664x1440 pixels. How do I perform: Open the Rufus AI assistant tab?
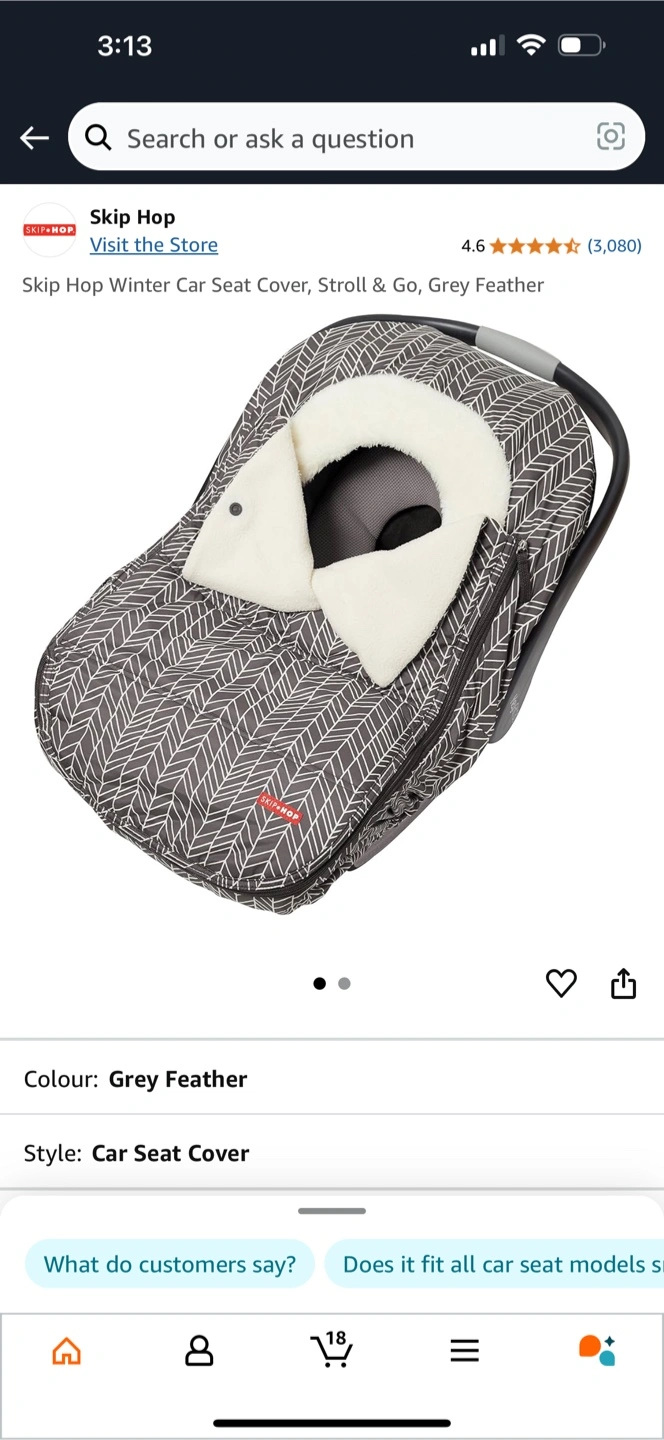[x=597, y=1350]
